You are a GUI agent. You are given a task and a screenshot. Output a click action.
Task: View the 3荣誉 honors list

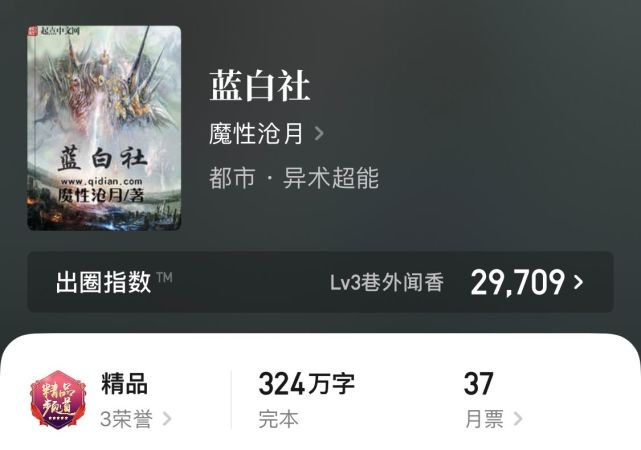[135, 419]
